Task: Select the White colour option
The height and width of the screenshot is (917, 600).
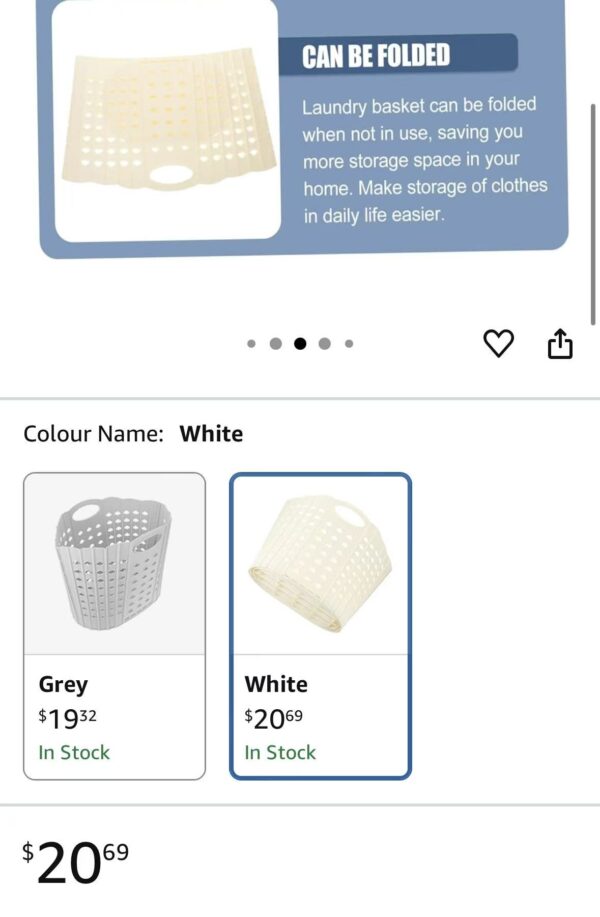Action: [x=320, y=625]
